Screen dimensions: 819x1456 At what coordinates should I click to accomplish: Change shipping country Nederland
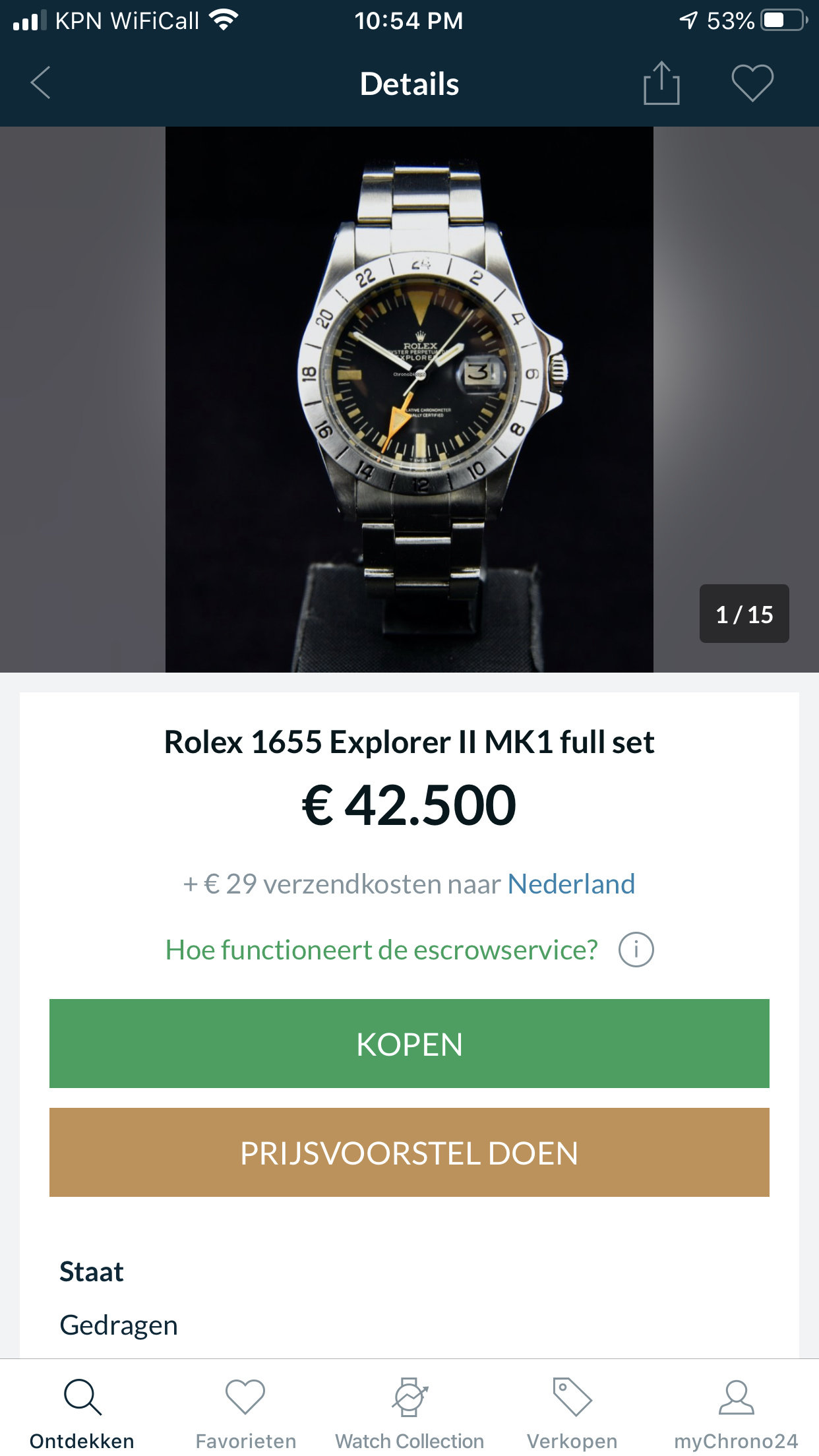571,884
